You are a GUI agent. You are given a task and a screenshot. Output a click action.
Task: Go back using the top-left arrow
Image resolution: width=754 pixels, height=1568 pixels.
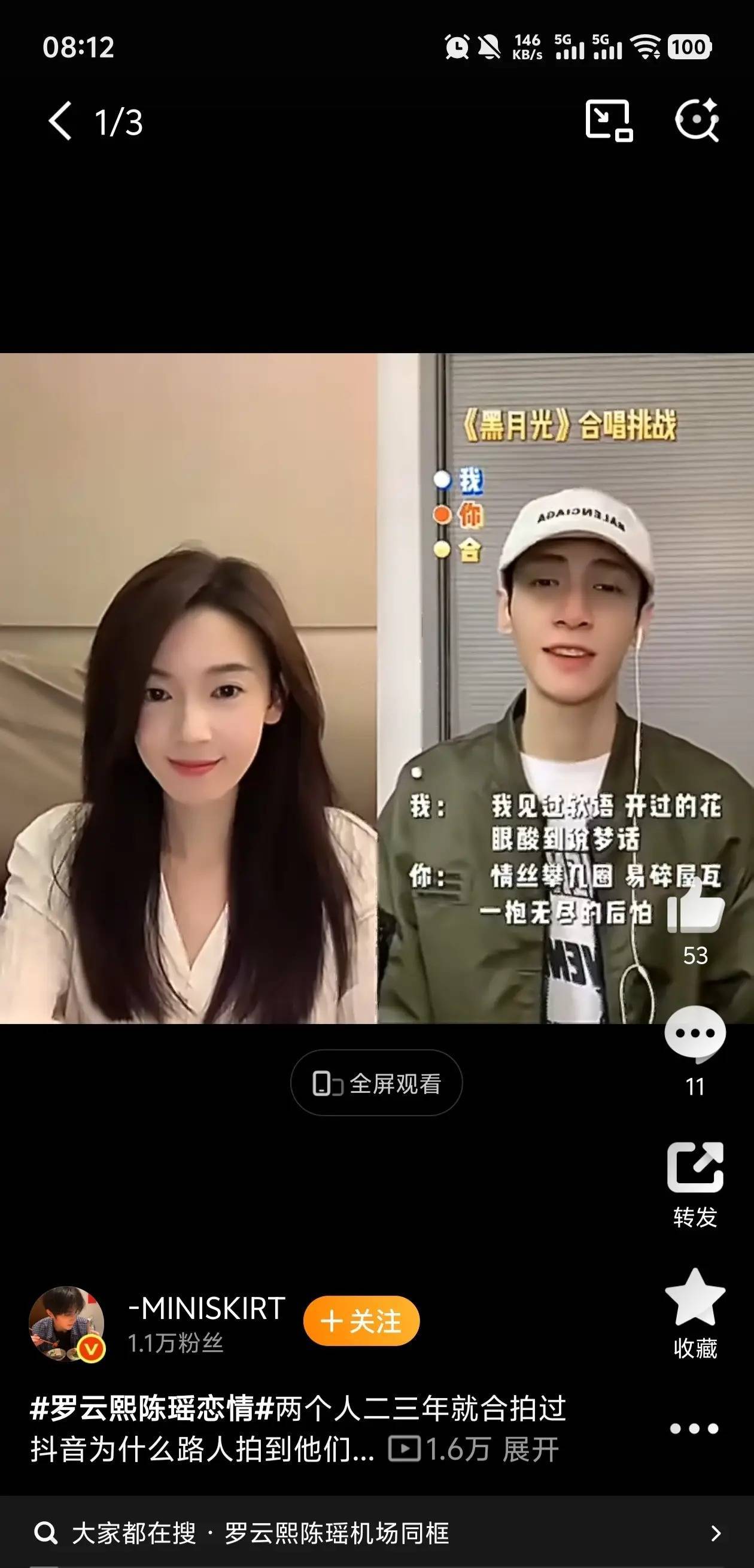coord(61,121)
